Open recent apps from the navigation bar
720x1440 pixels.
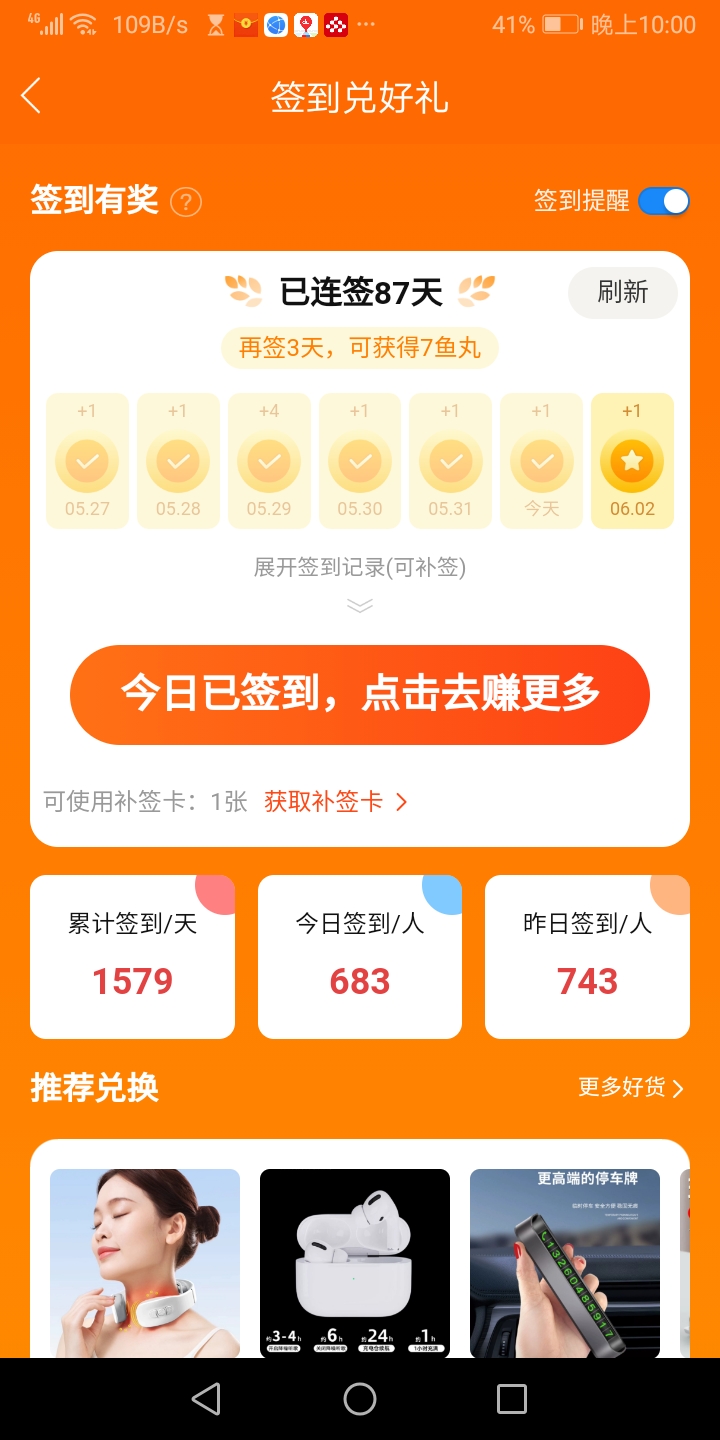click(x=512, y=1399)
